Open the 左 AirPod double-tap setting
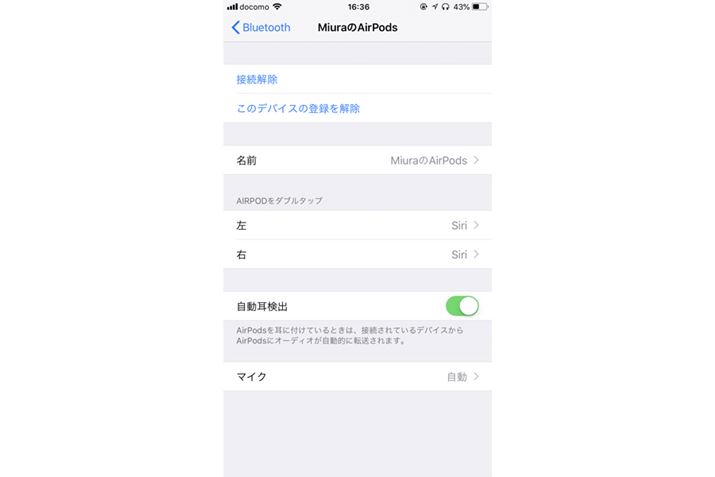This screenshot has width=715, height=477. click(357, 226)
